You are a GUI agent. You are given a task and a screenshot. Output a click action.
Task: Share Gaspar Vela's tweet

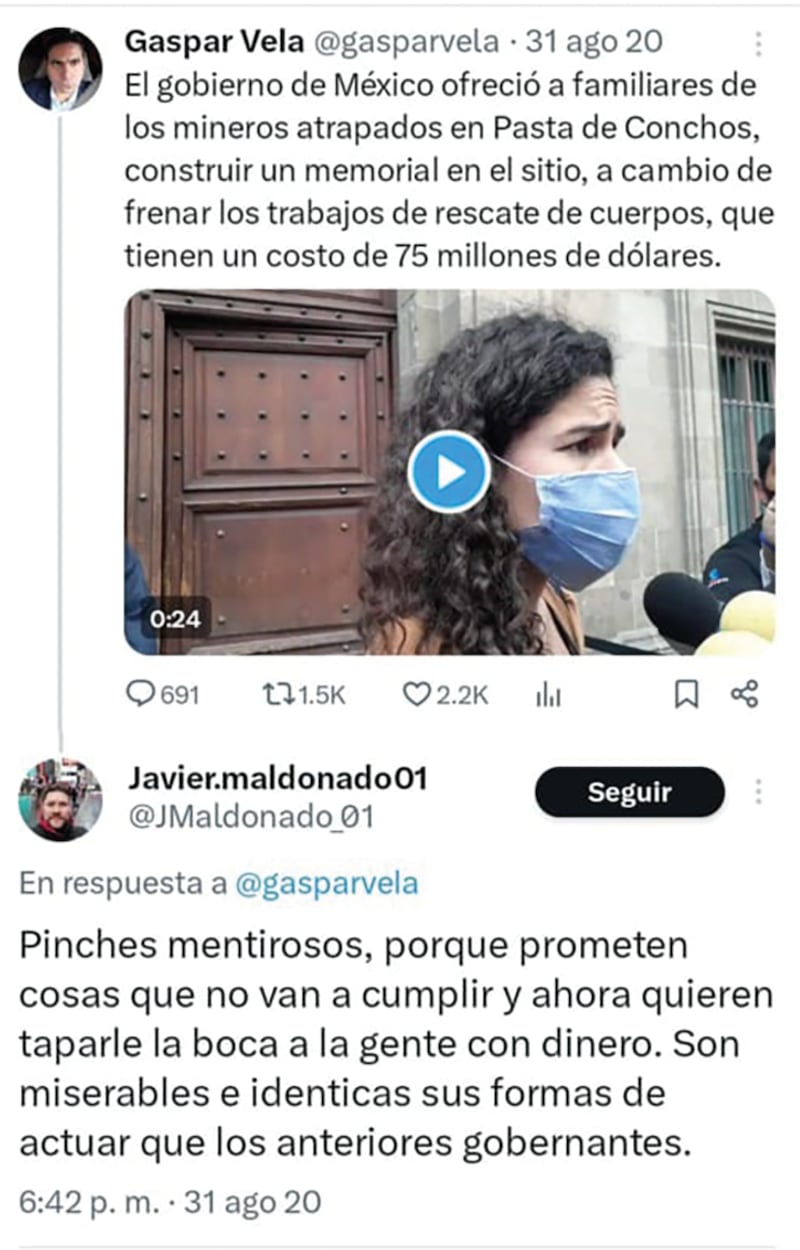(x=745, y=695)
